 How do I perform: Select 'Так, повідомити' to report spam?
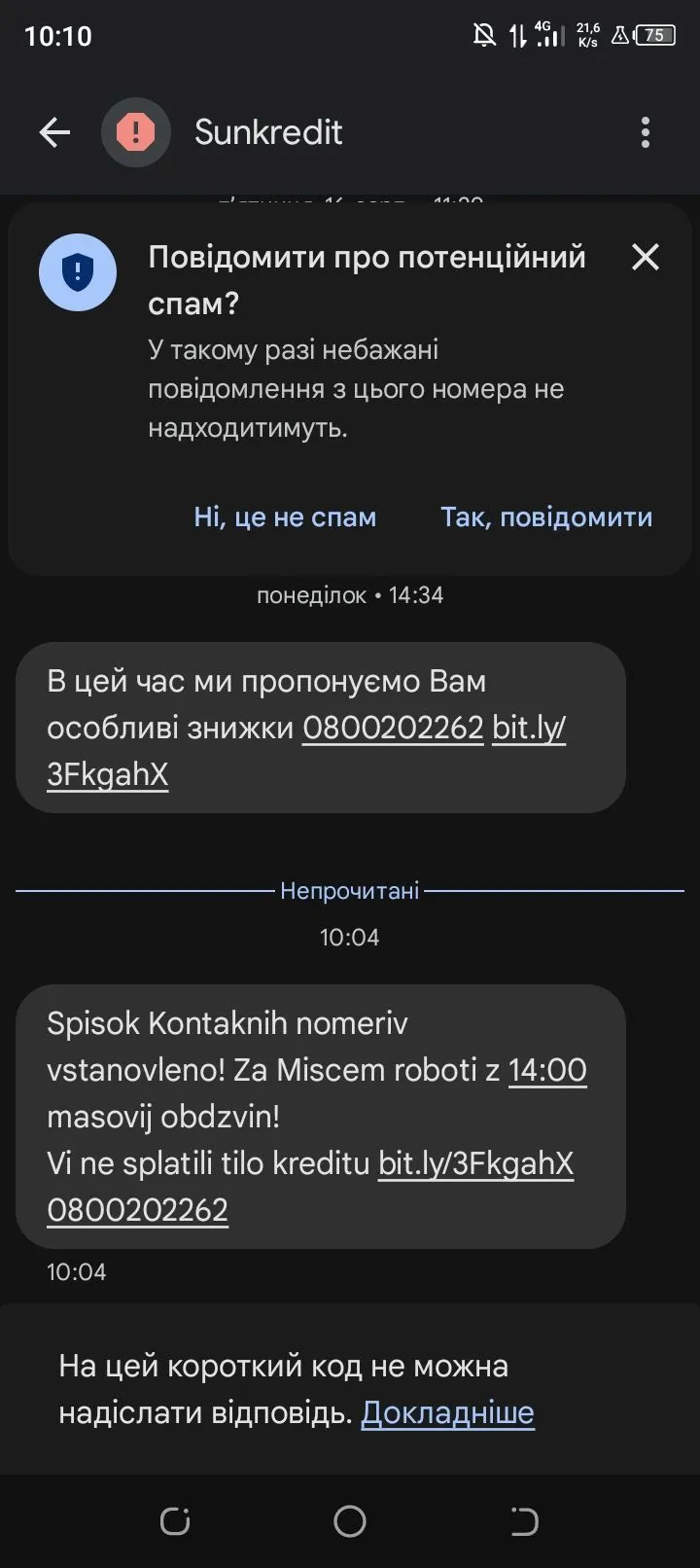(546, 517)
